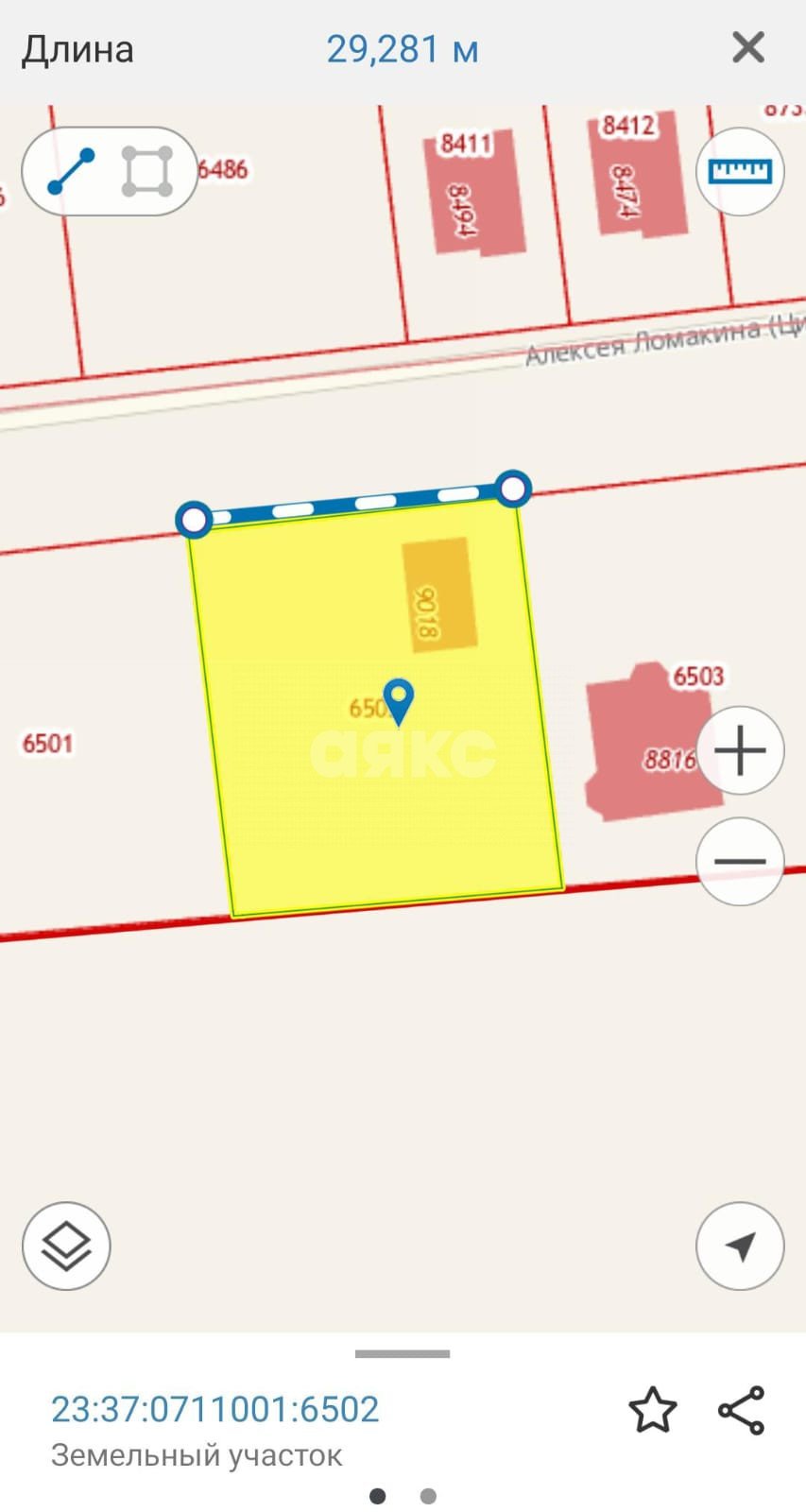Zoom in on the map

pyautogui.click(x=740, y=751)
